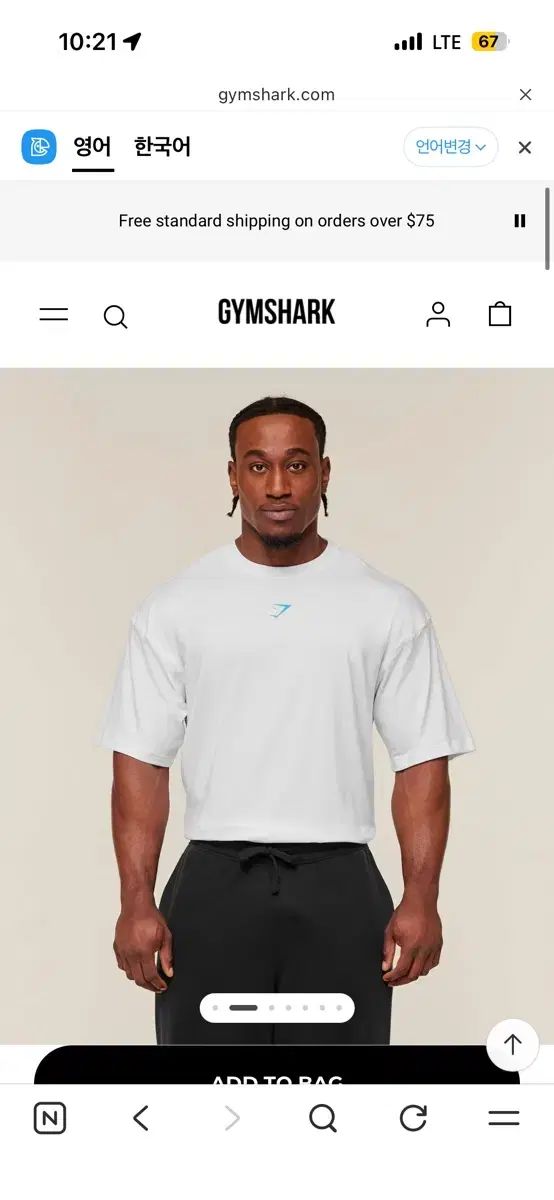Image resolution: width=554 pixels, height=1200 pixels.
Task: Open the shopping bag
Action: [500, 314]
